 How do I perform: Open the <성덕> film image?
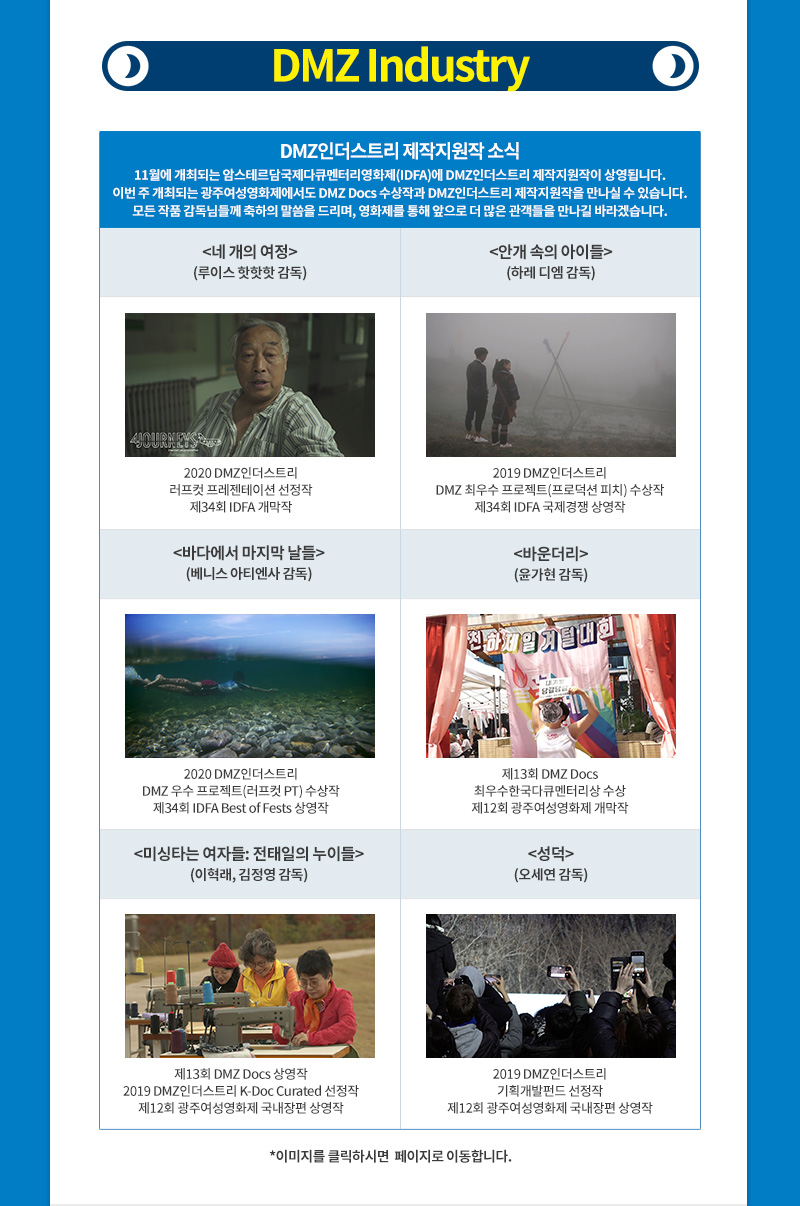point(550,986)
